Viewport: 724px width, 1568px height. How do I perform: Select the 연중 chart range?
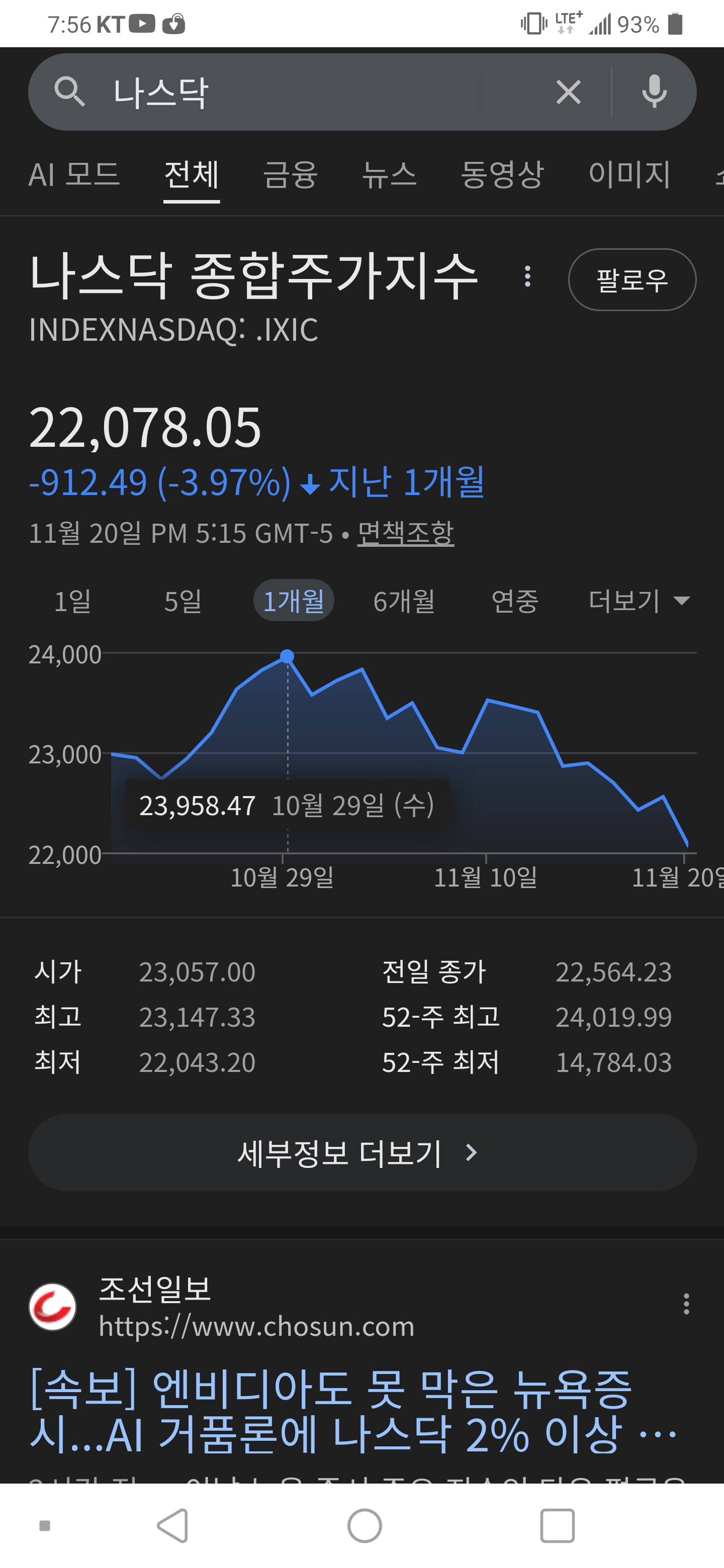click(x=515, y=602)
